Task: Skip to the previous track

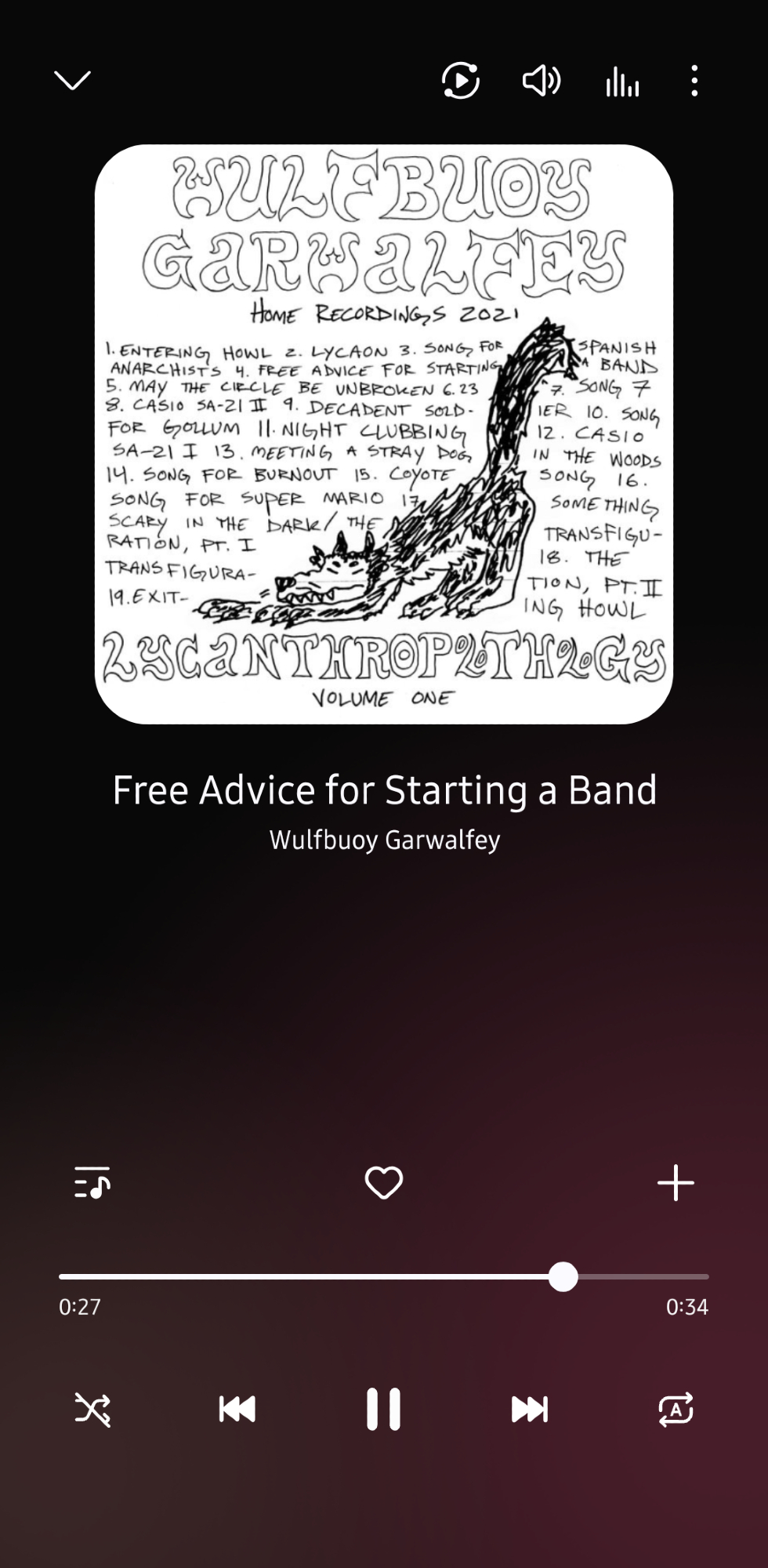Action: click(x=237, y=1409)
